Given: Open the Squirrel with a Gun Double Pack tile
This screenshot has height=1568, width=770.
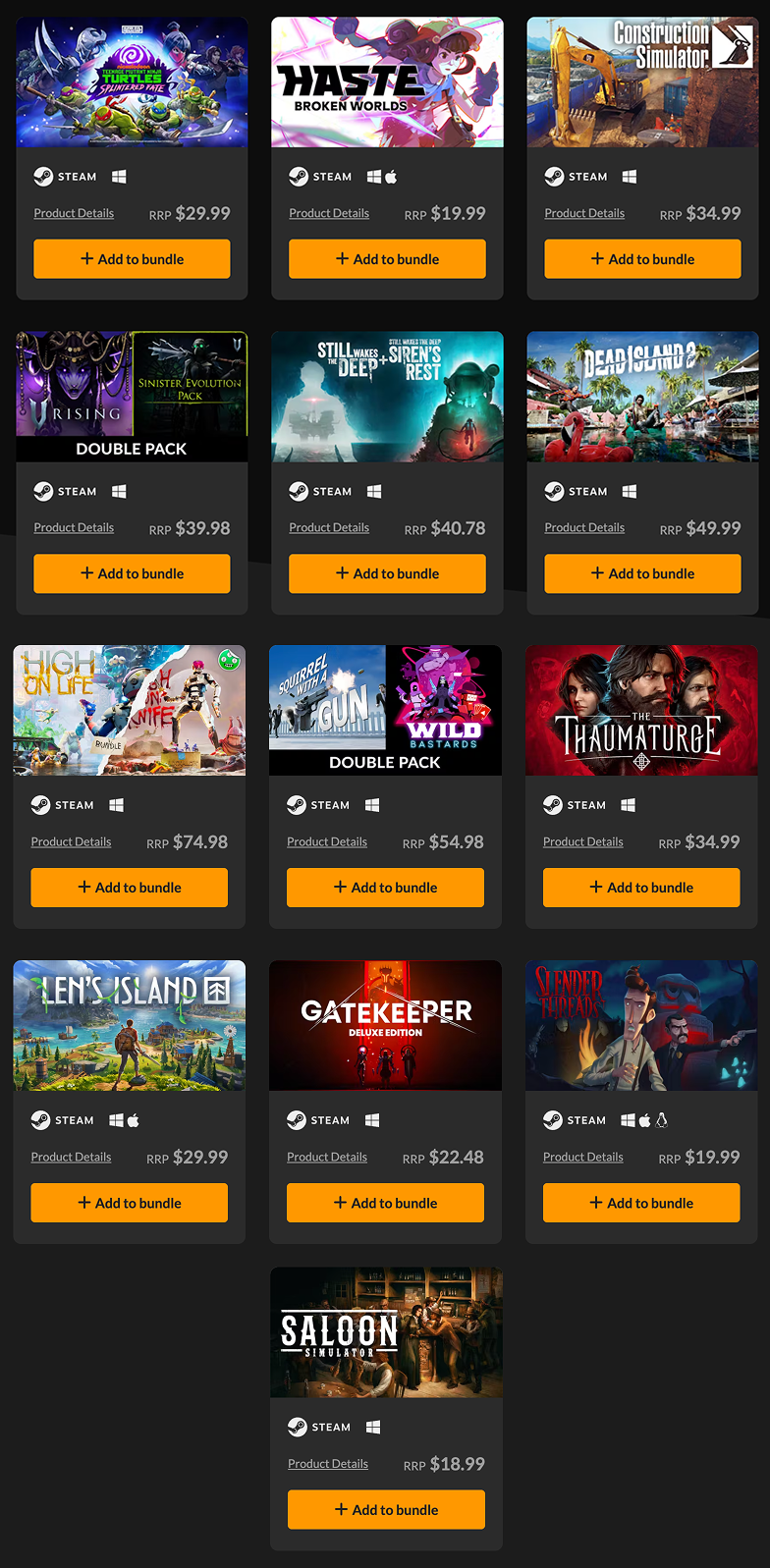Looking at the screenshot, I should pos(385,710).
